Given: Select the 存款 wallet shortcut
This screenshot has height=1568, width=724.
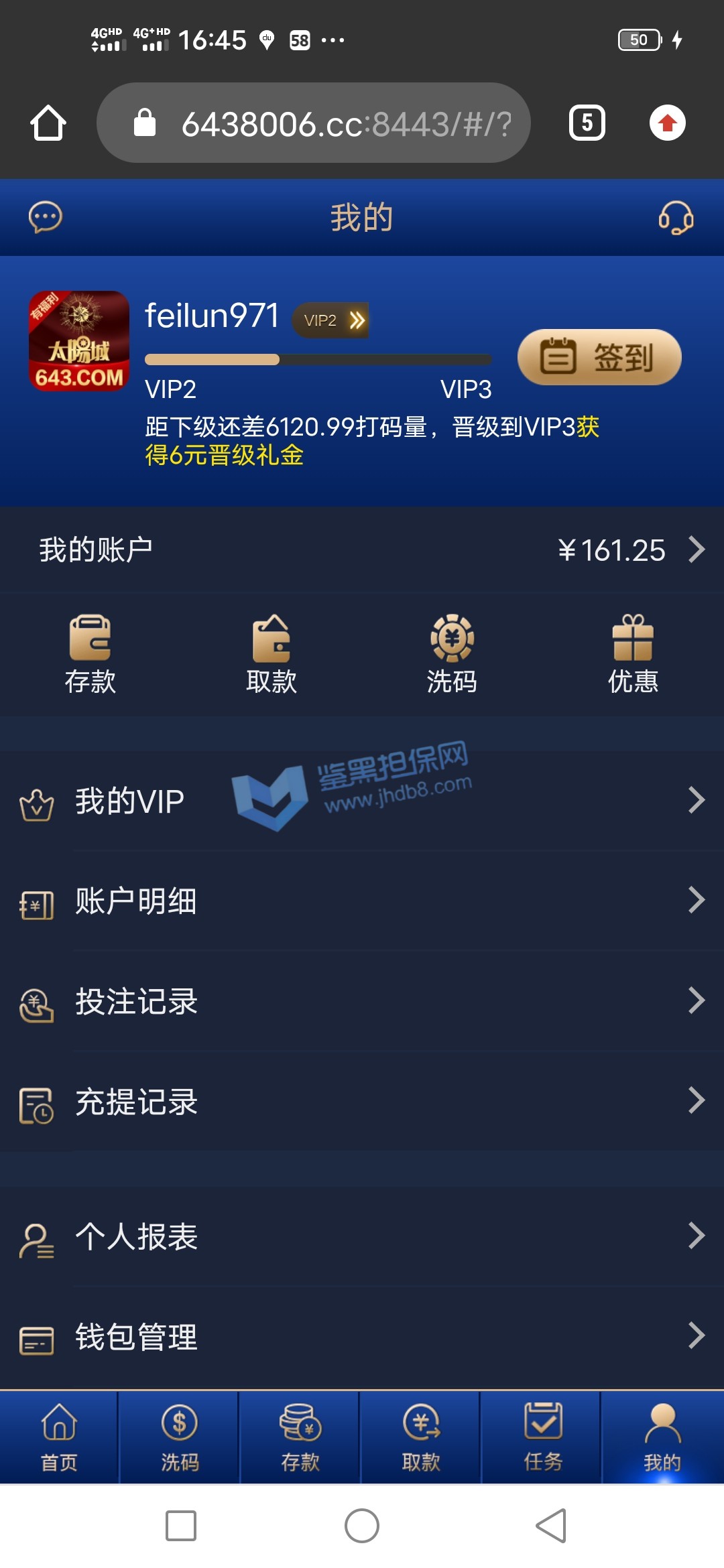Looking at the screenshot, I should (x=90, y=653).
